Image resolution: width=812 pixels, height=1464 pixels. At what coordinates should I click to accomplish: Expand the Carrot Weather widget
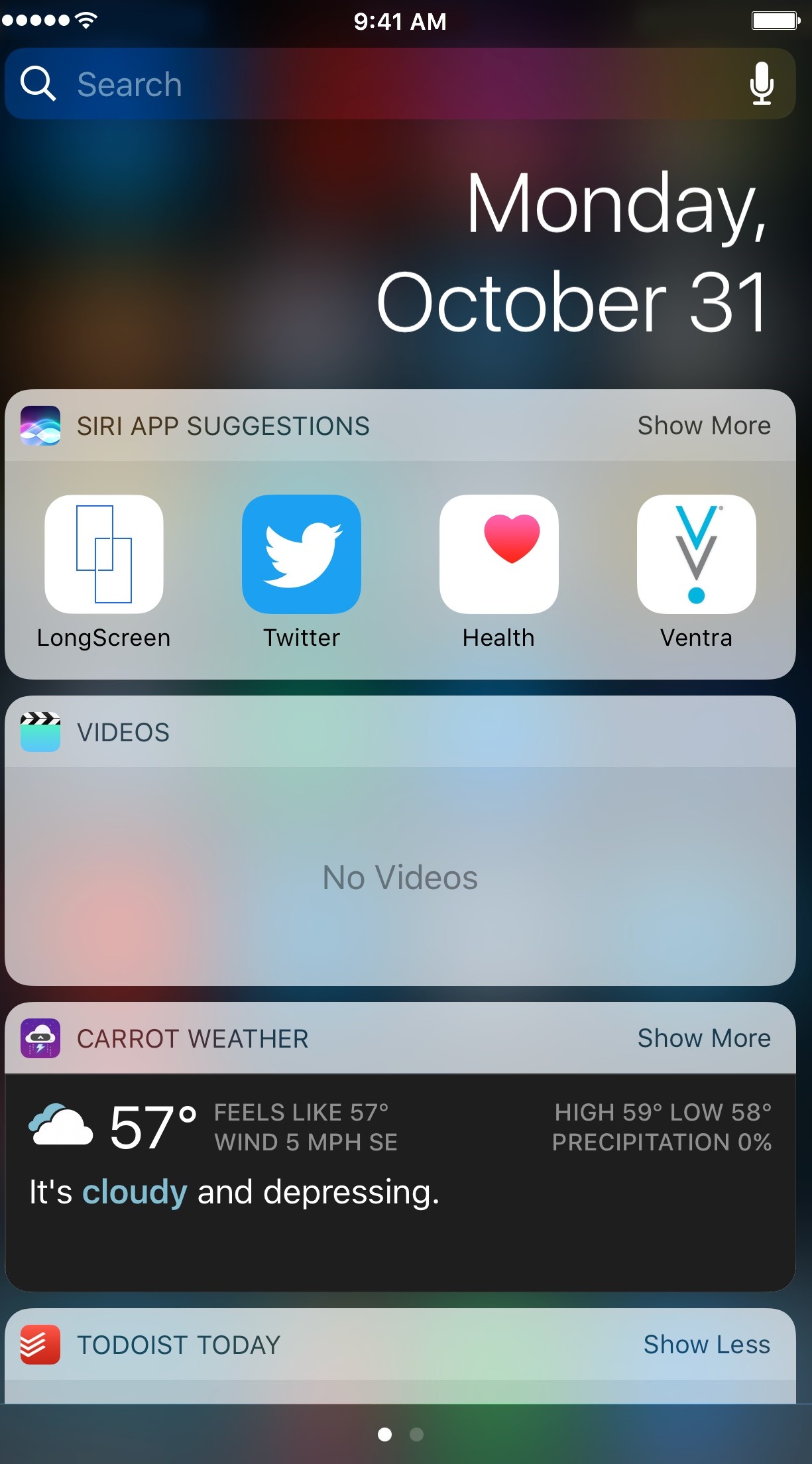pyautogui.click(x=704, y=1038)
